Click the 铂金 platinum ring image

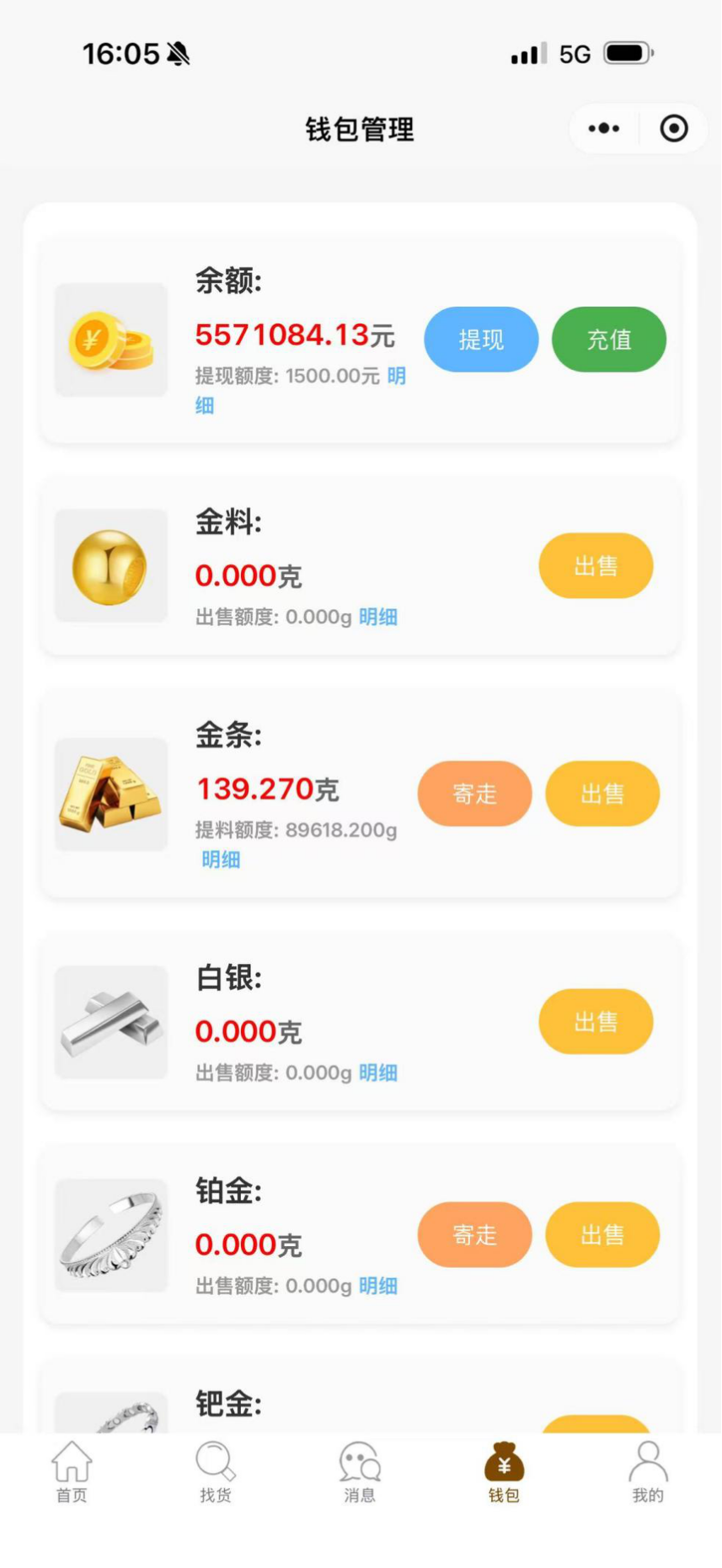(110, 1234)
